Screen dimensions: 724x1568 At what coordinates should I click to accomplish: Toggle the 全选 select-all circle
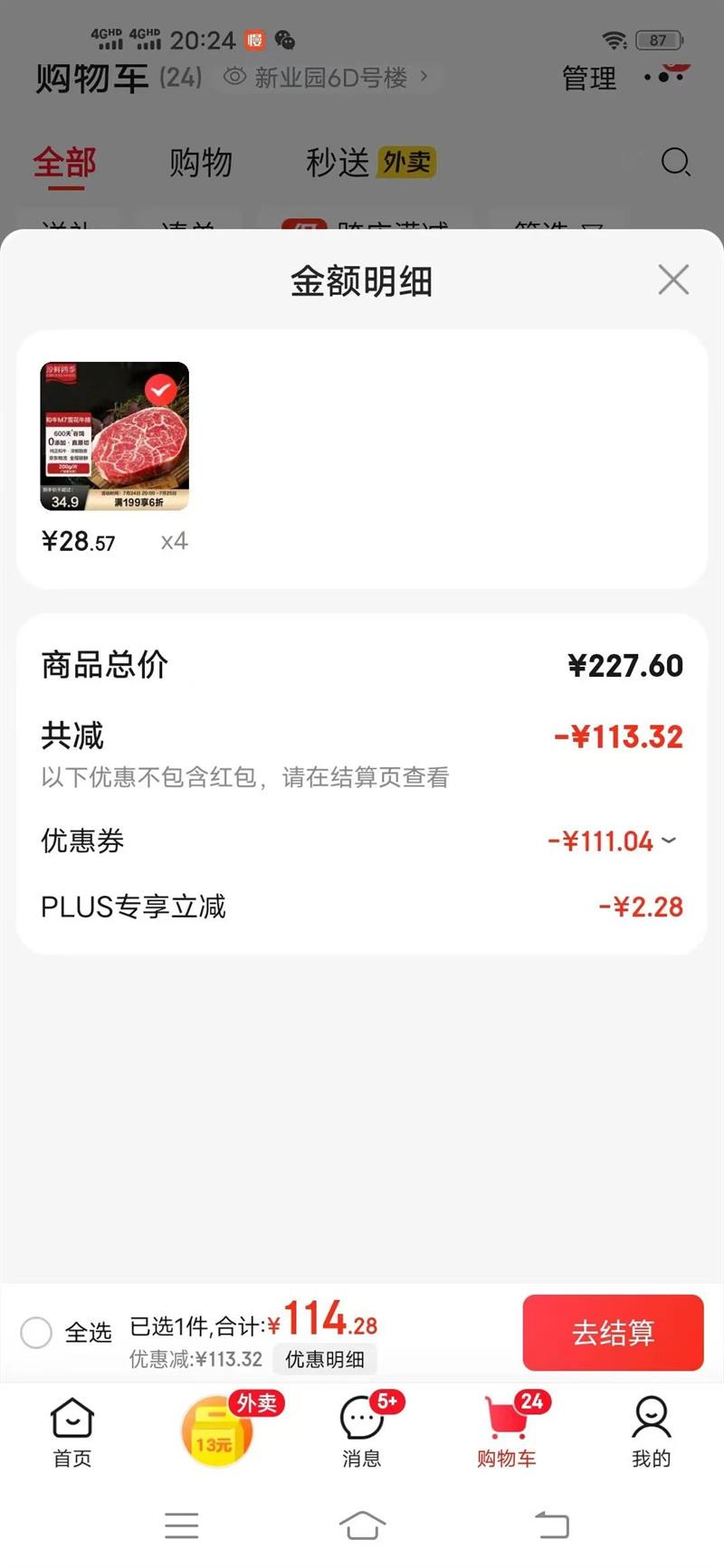[36, 1332]
